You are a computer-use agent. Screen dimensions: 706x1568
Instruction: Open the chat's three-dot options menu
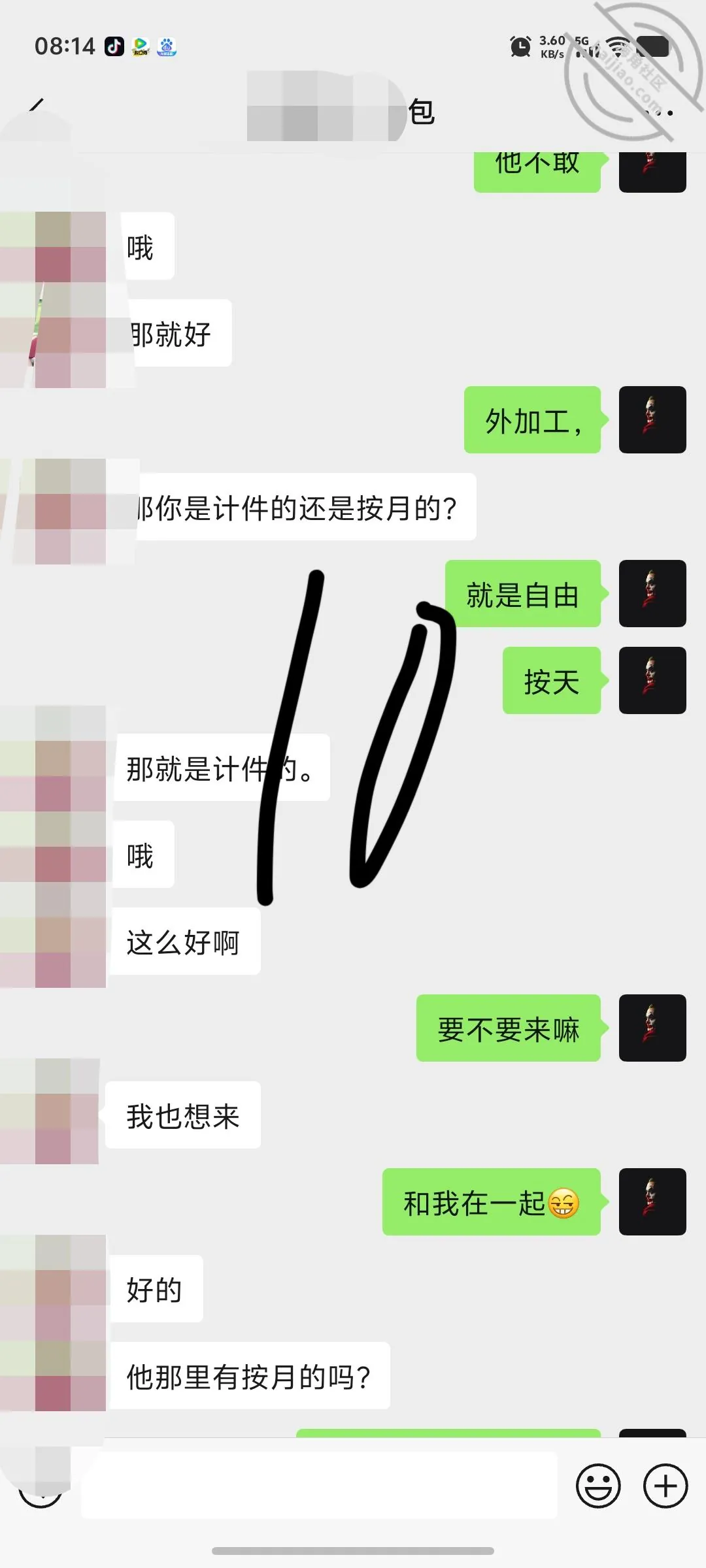point(659,112)
